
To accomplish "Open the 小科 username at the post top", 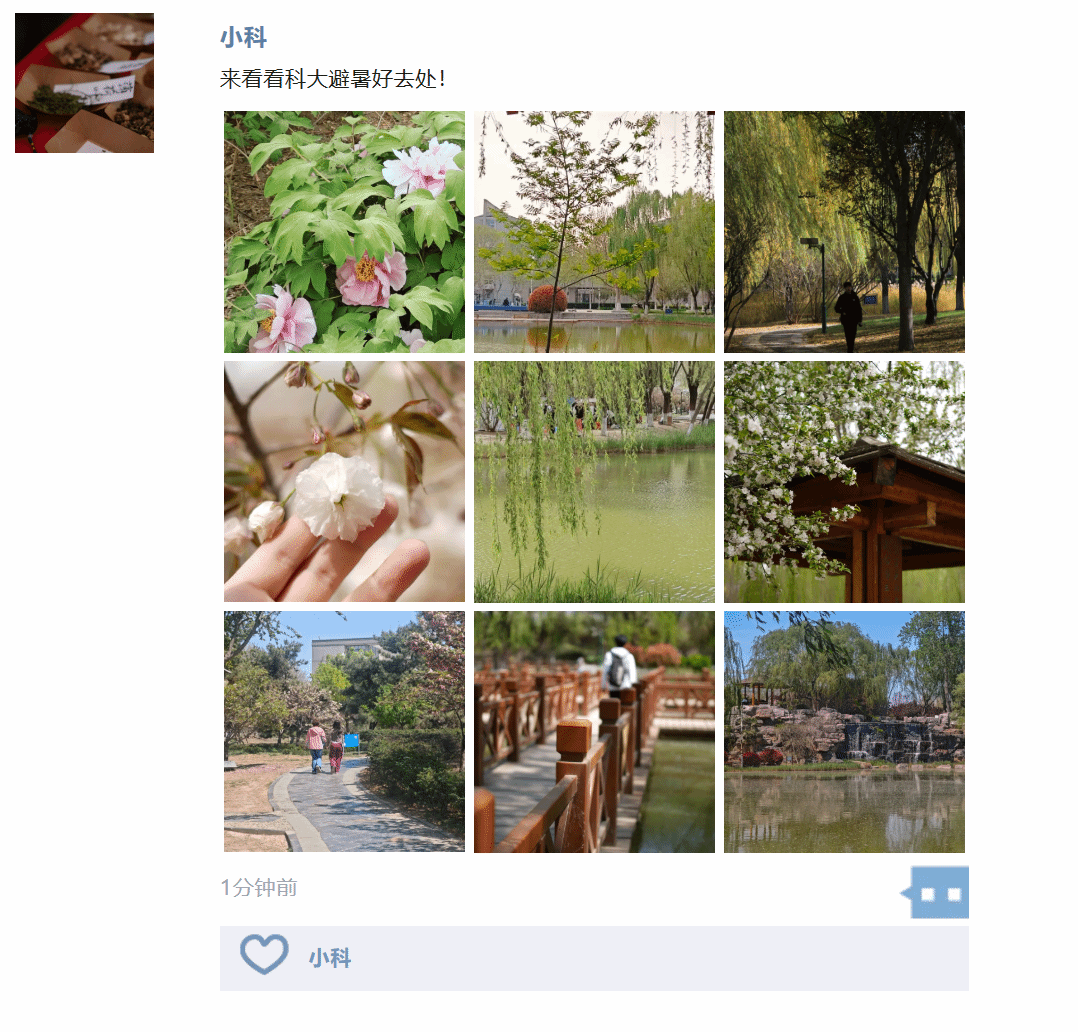I will (243, 38).
